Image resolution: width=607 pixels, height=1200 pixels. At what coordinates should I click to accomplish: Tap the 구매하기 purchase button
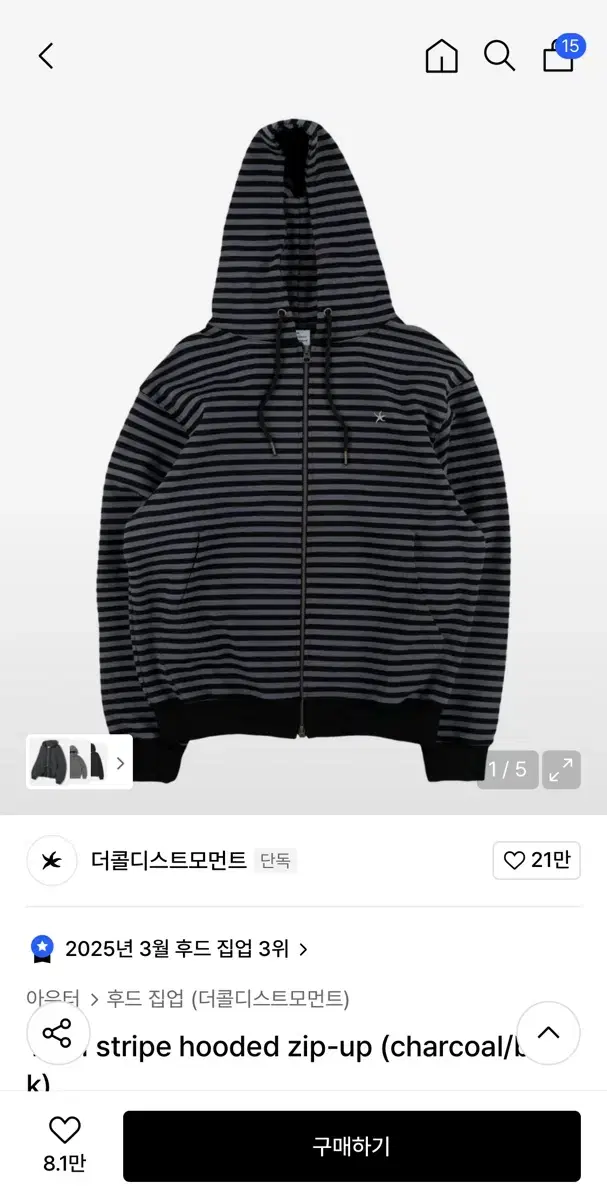point(351,1146)
